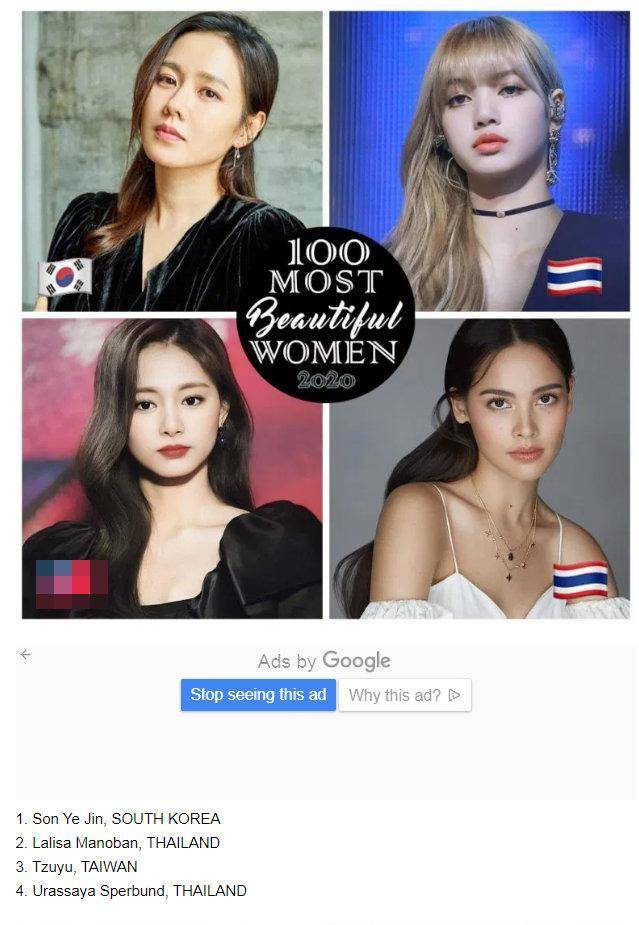Image resolution: width=639 pixels, height=925 pixels.
Task: Go back using the ad panel arrow
Action: tap(26, 655)
